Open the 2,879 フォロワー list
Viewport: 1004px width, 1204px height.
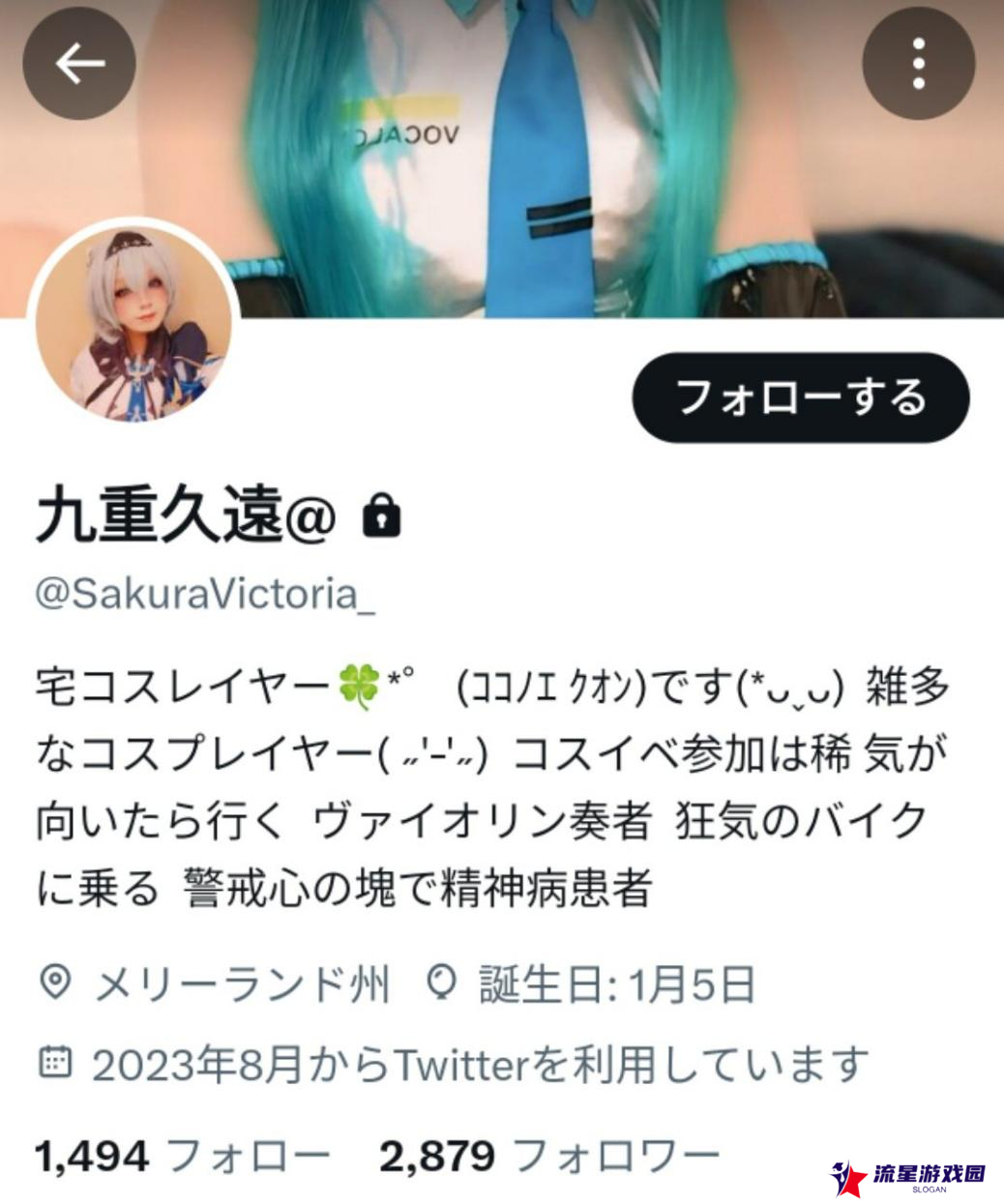(549, 1156)
